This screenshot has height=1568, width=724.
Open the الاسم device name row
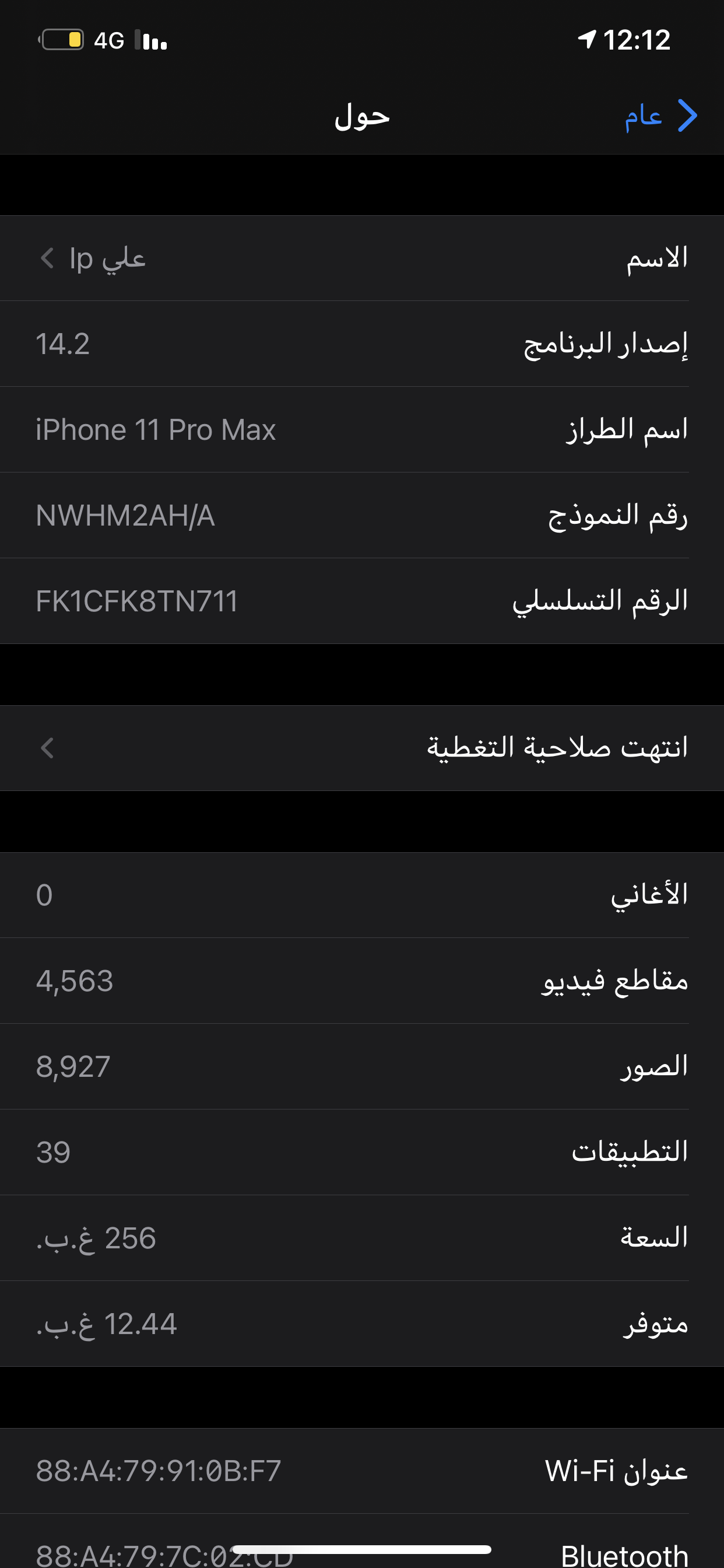pos(362,258)
